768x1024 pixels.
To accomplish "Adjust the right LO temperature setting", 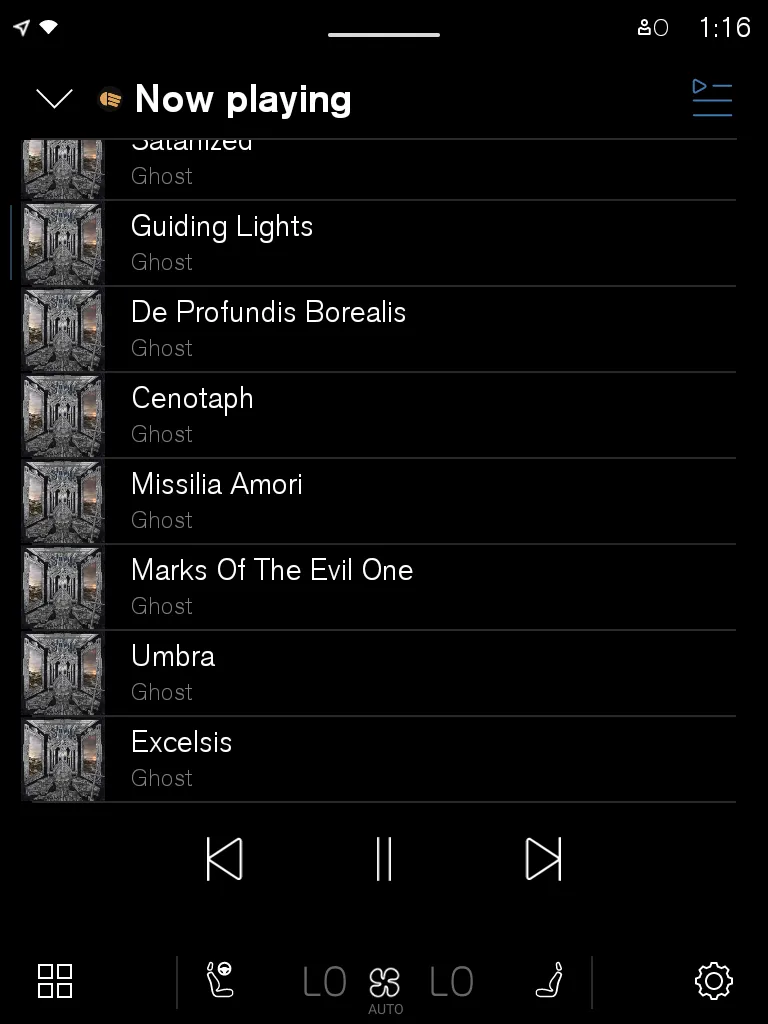I will click(x=451, y=982).
